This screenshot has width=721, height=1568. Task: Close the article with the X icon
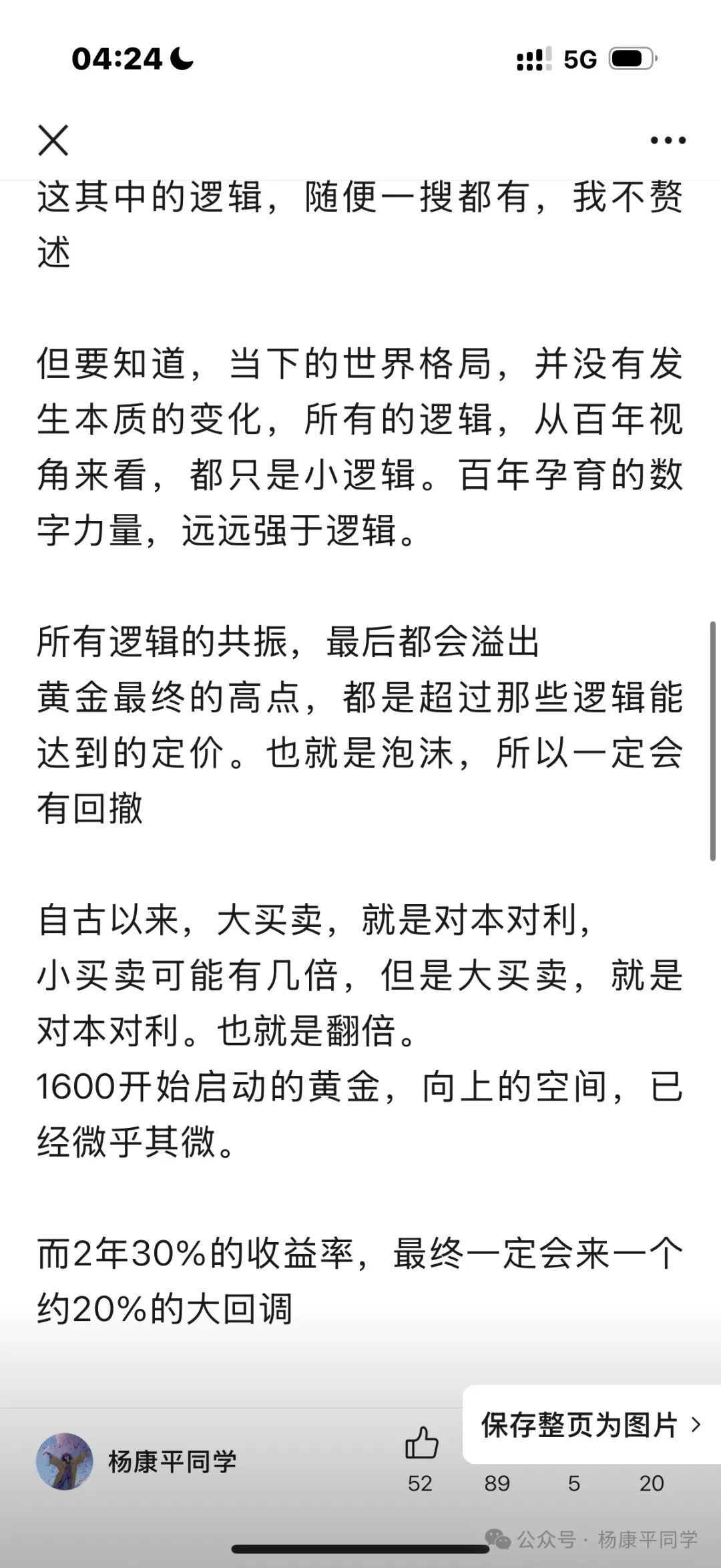coord(53,140)
